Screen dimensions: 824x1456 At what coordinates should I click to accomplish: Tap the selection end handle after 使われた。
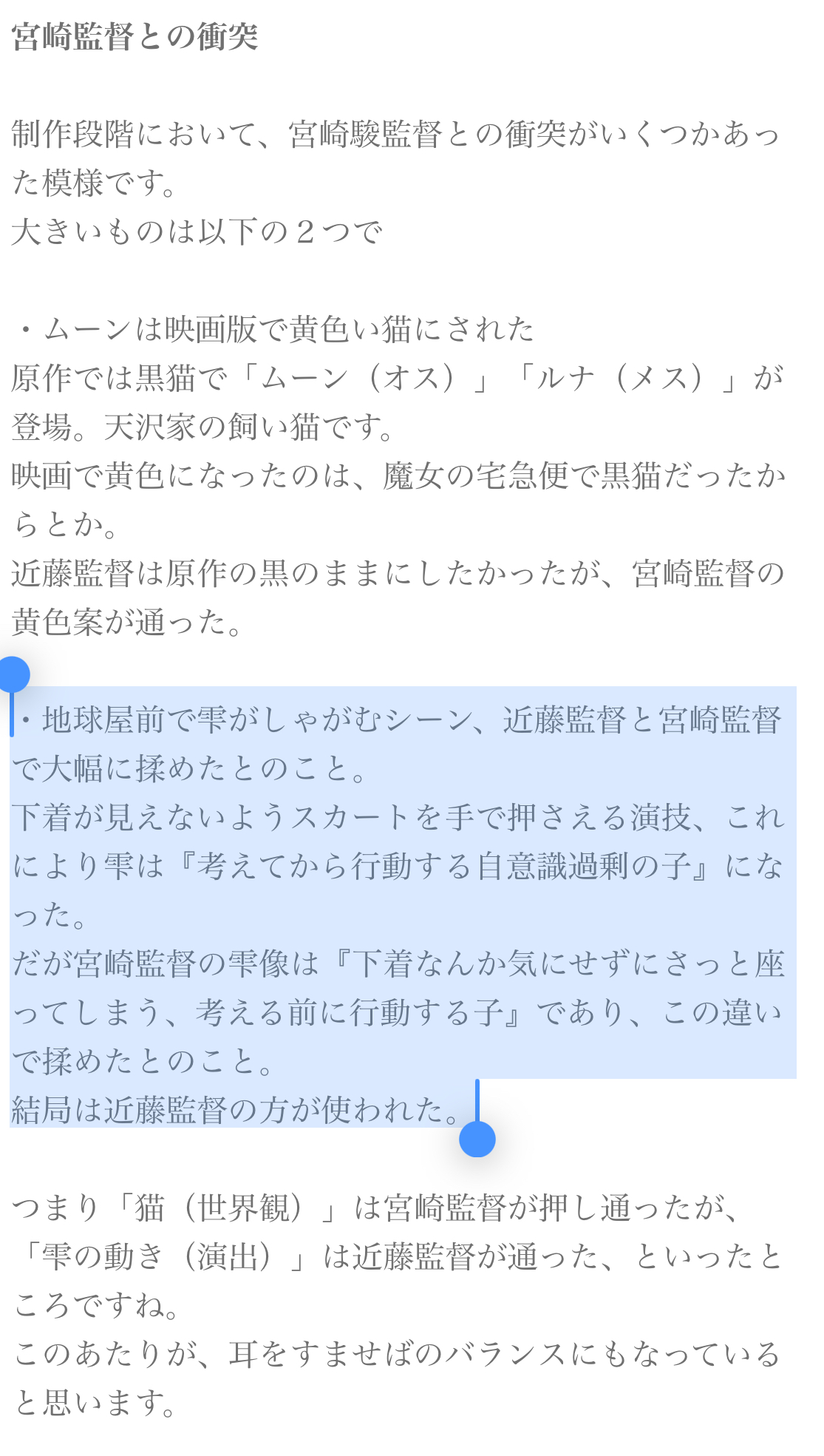pos(477,1138)
